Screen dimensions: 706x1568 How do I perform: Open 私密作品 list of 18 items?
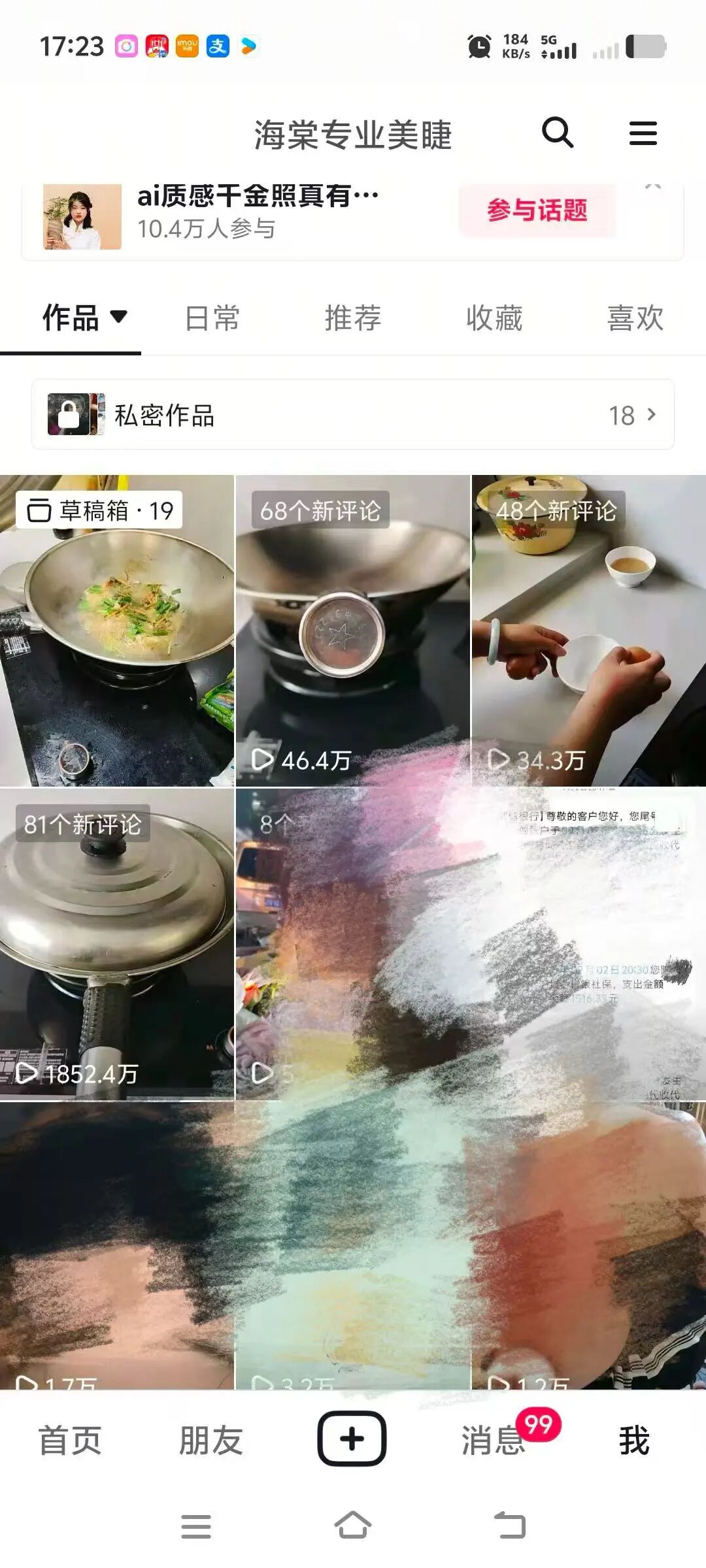[353, 415]
